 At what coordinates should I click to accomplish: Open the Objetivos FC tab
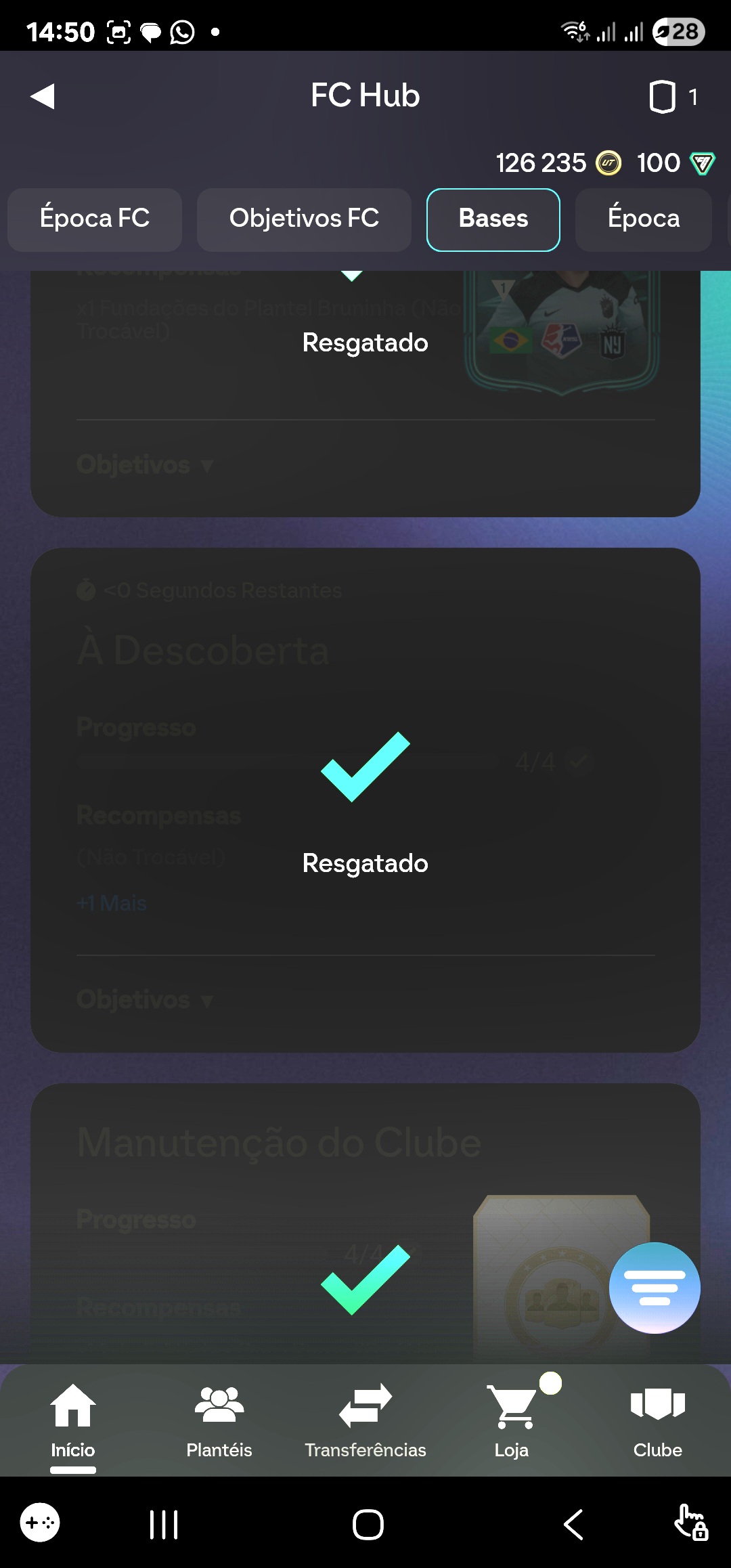point(304,219)
